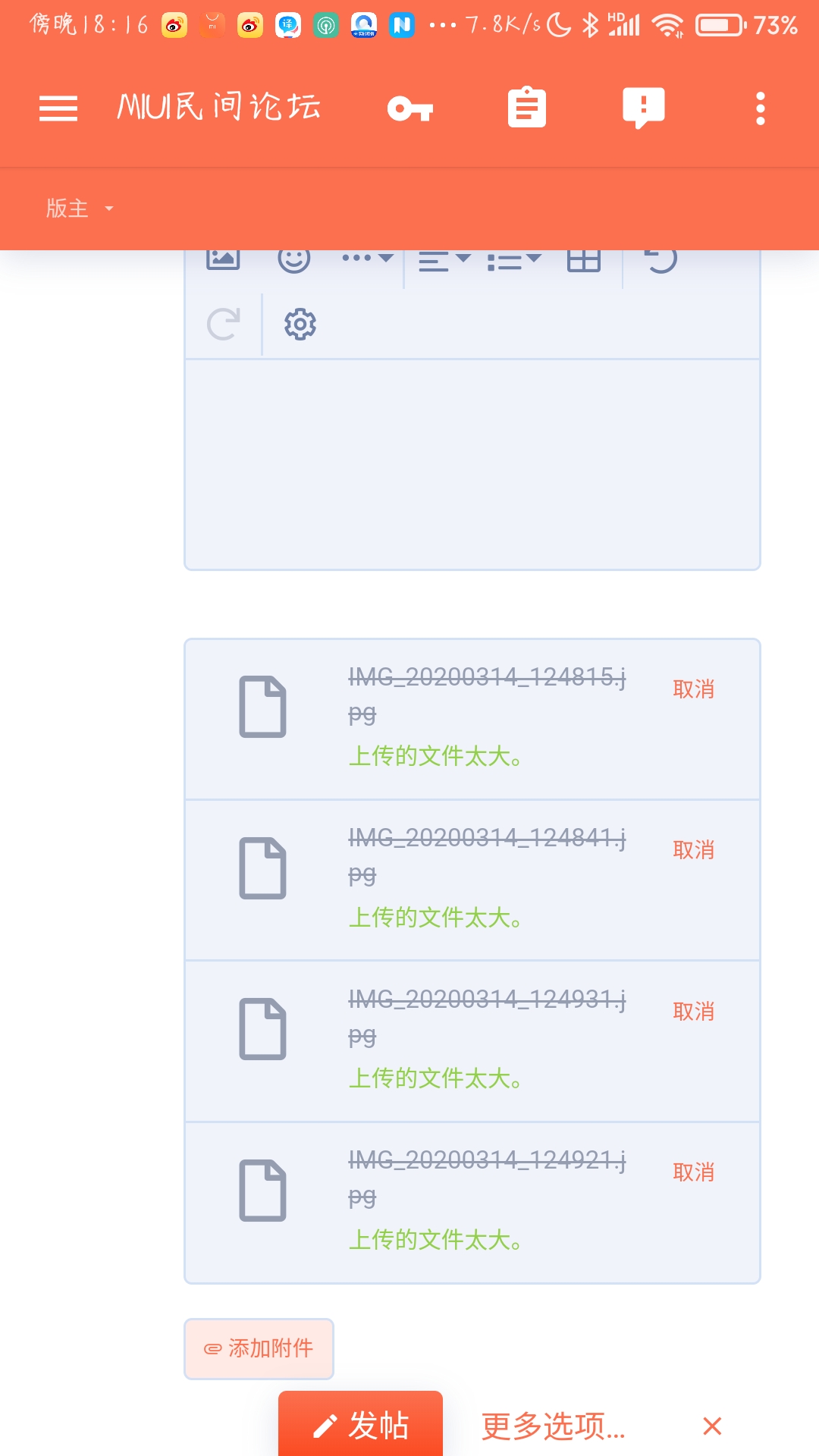Tap the key login icon

(410, 108)
